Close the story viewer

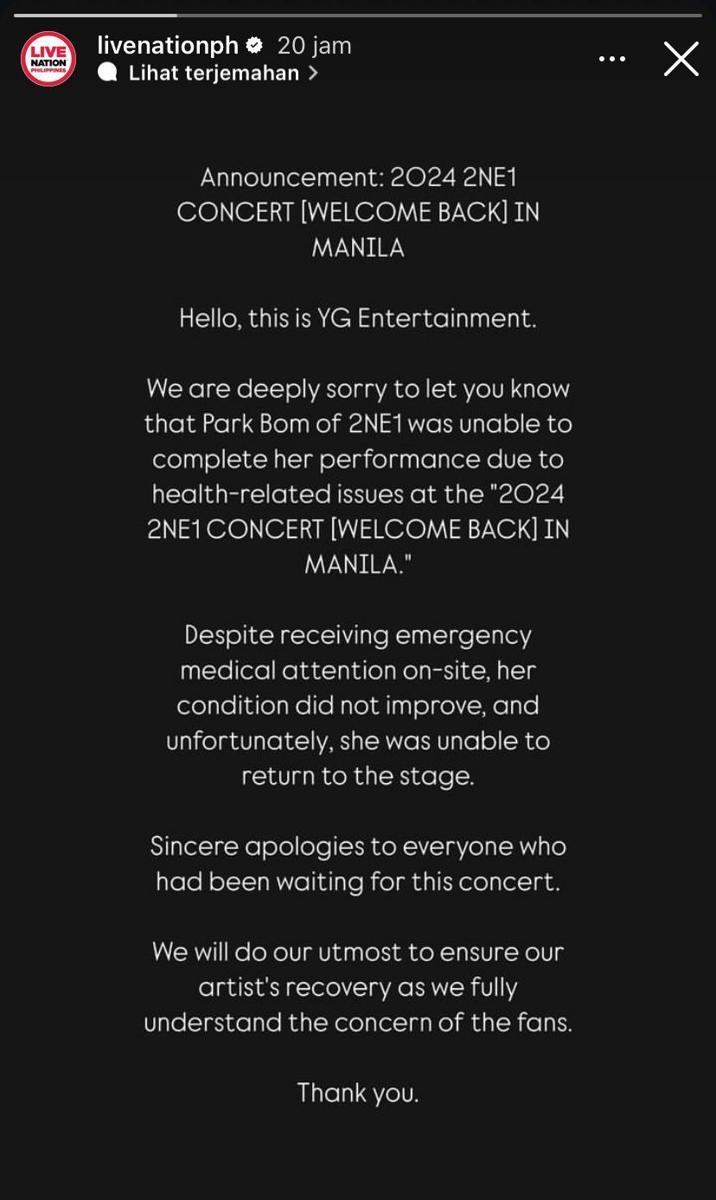(681, 59)
